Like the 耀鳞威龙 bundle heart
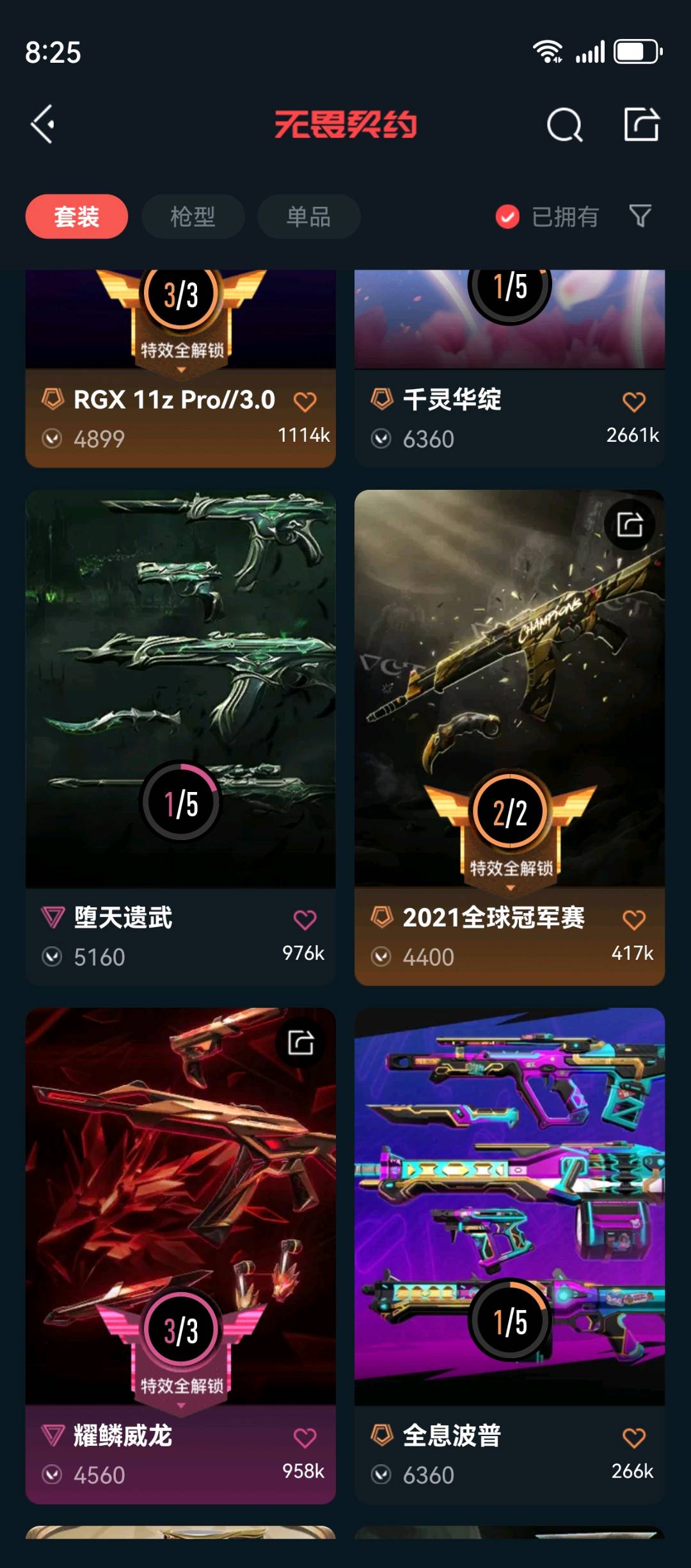Screen dimensions: 691x1568 tap(305, 1438)
